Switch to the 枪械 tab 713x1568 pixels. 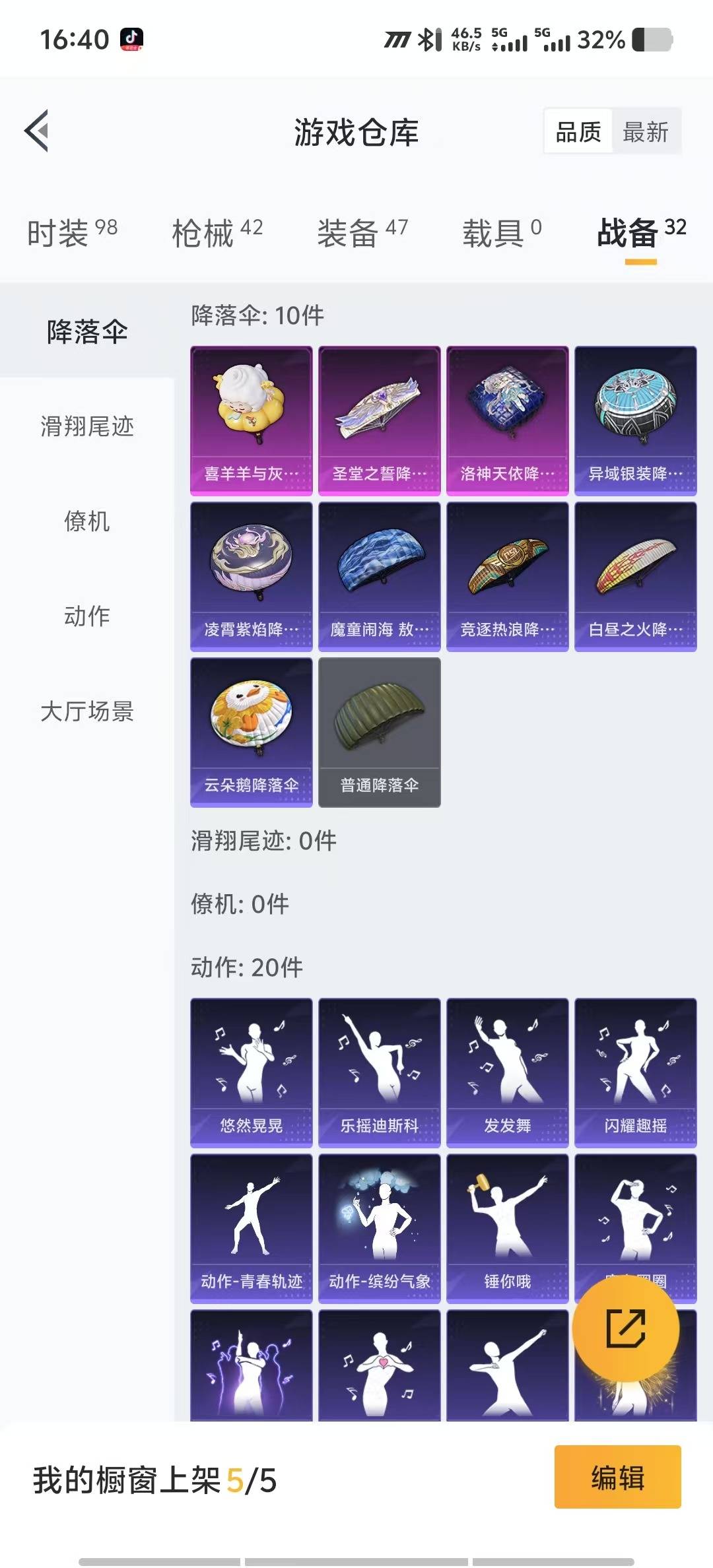click(217, 233)
